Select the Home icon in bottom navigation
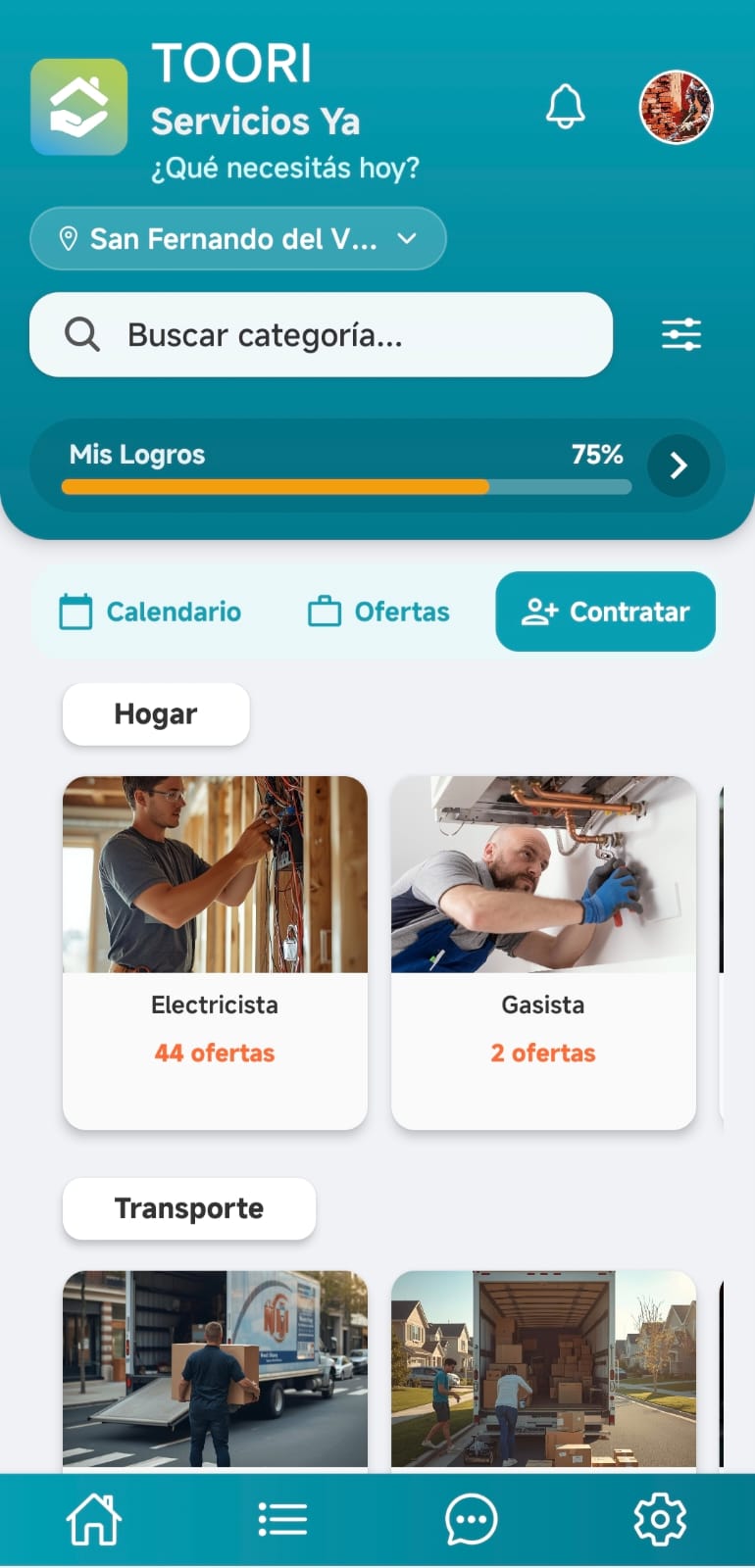 click(x=94, y=1518)
